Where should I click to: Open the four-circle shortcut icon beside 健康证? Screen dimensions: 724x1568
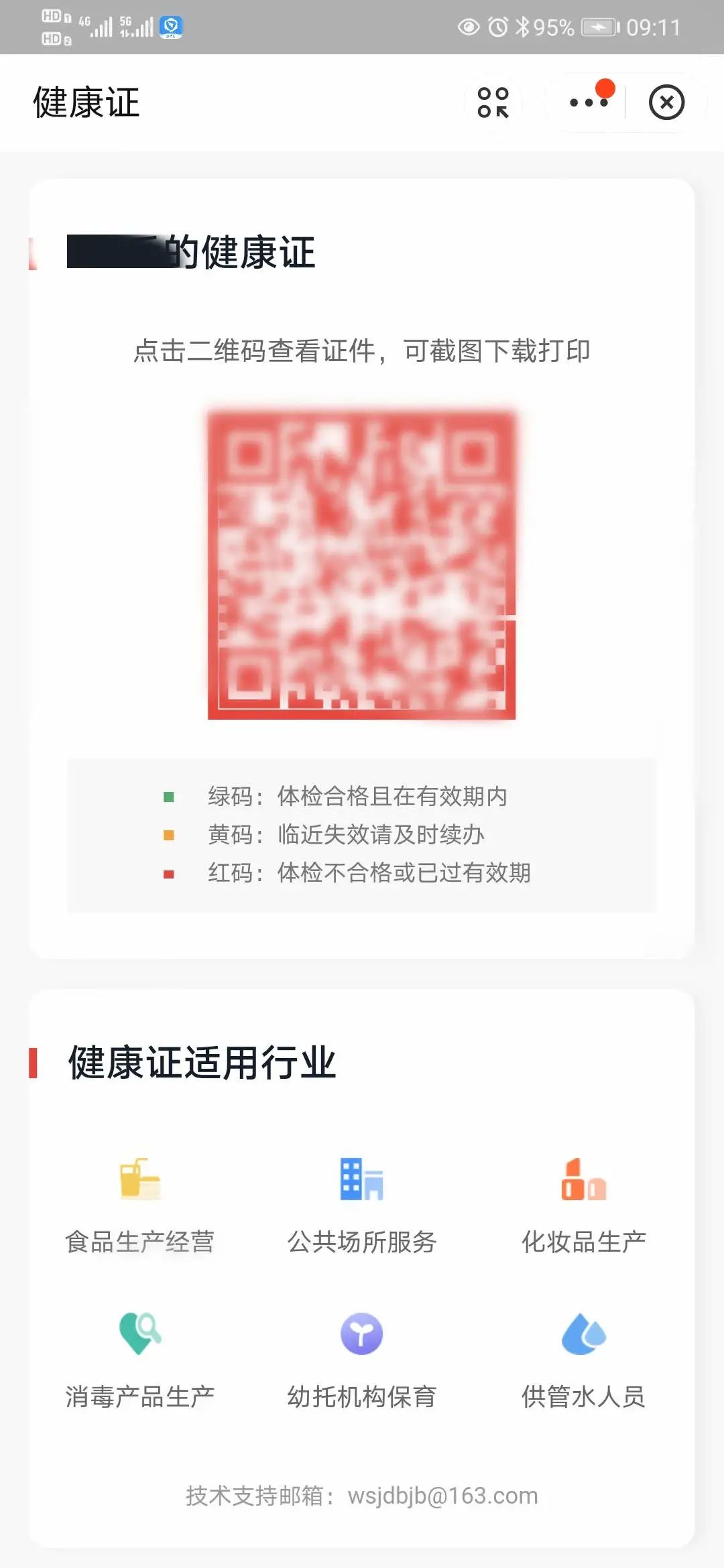pos(493,103)
